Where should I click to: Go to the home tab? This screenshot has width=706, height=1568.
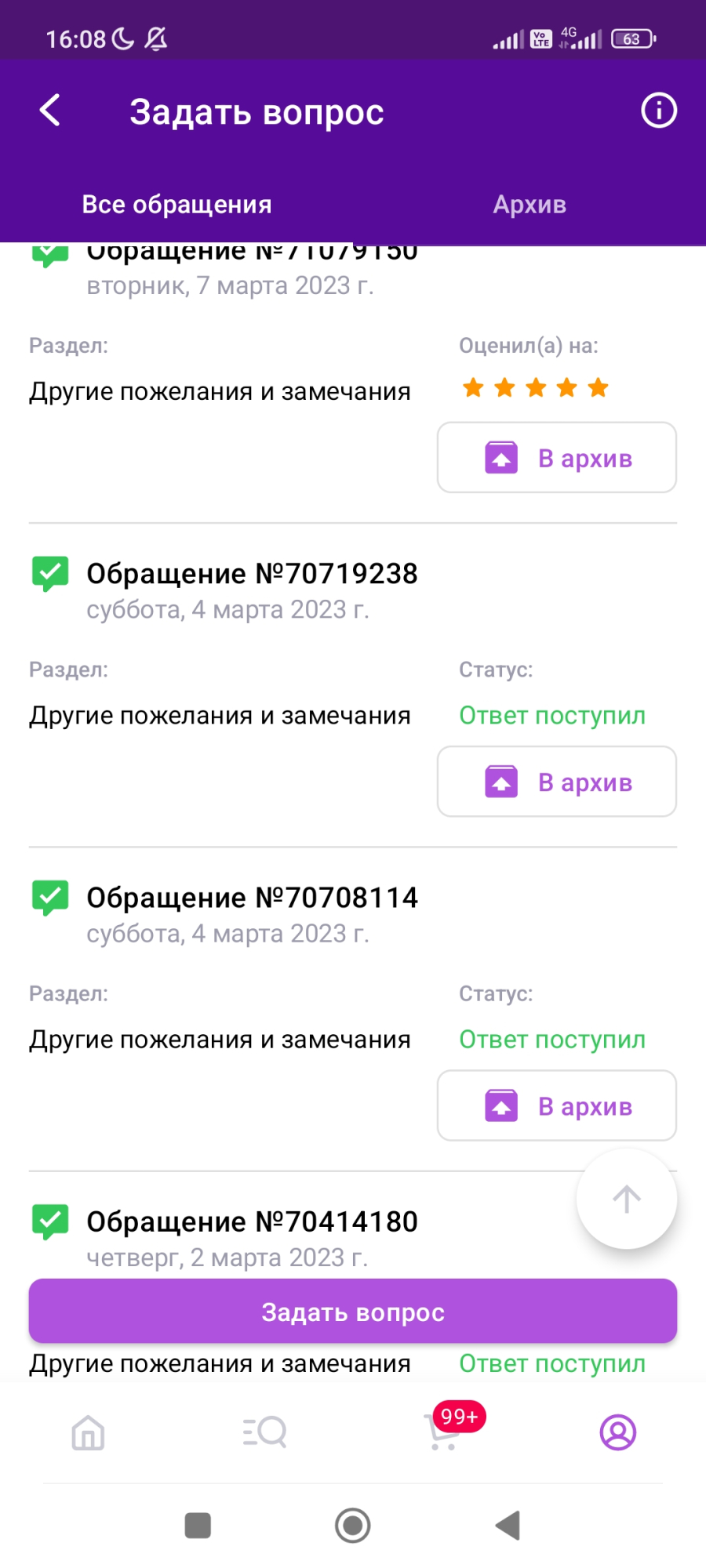click(x=88, y=1432)
